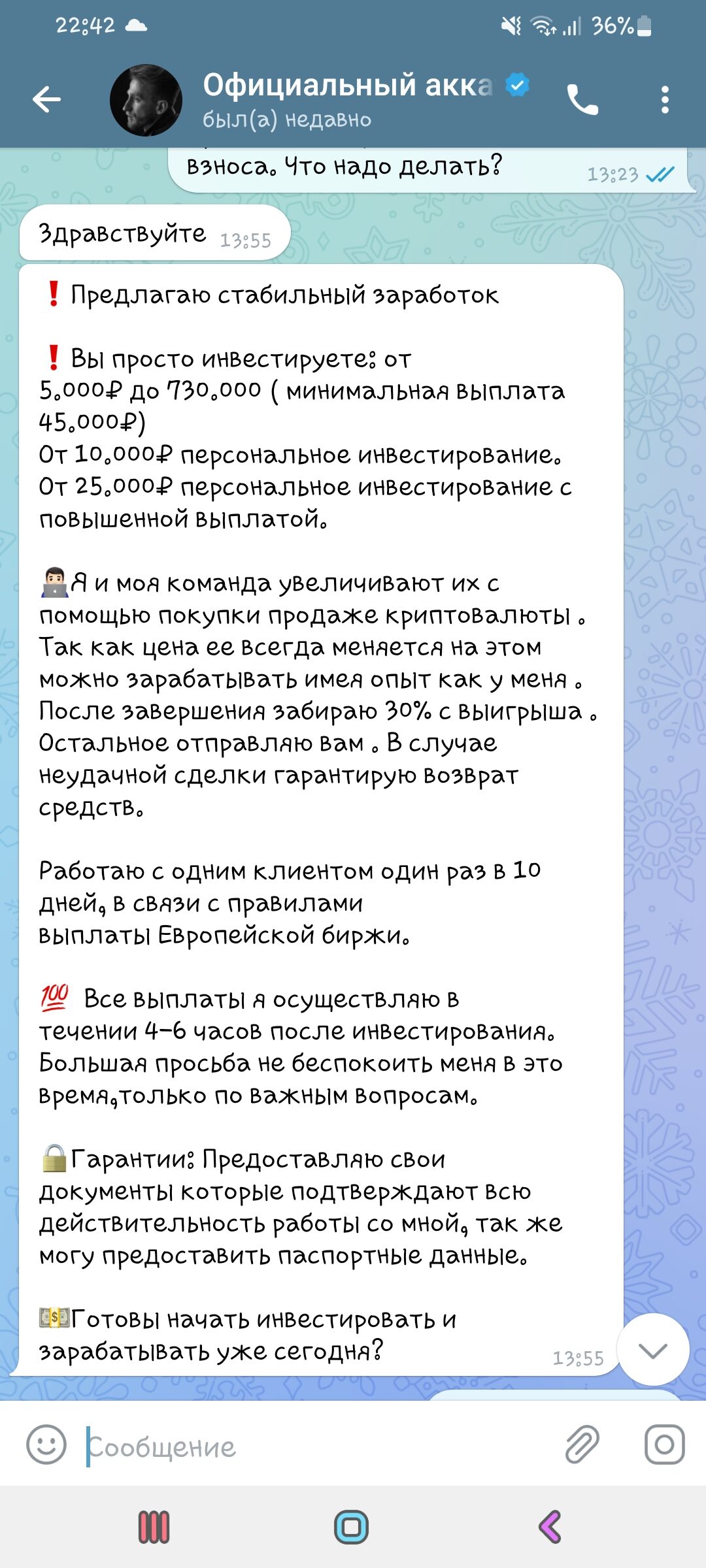Open the contact's profile photo
This screenshot has width=706, height=1568.
[x=146, y=100]
